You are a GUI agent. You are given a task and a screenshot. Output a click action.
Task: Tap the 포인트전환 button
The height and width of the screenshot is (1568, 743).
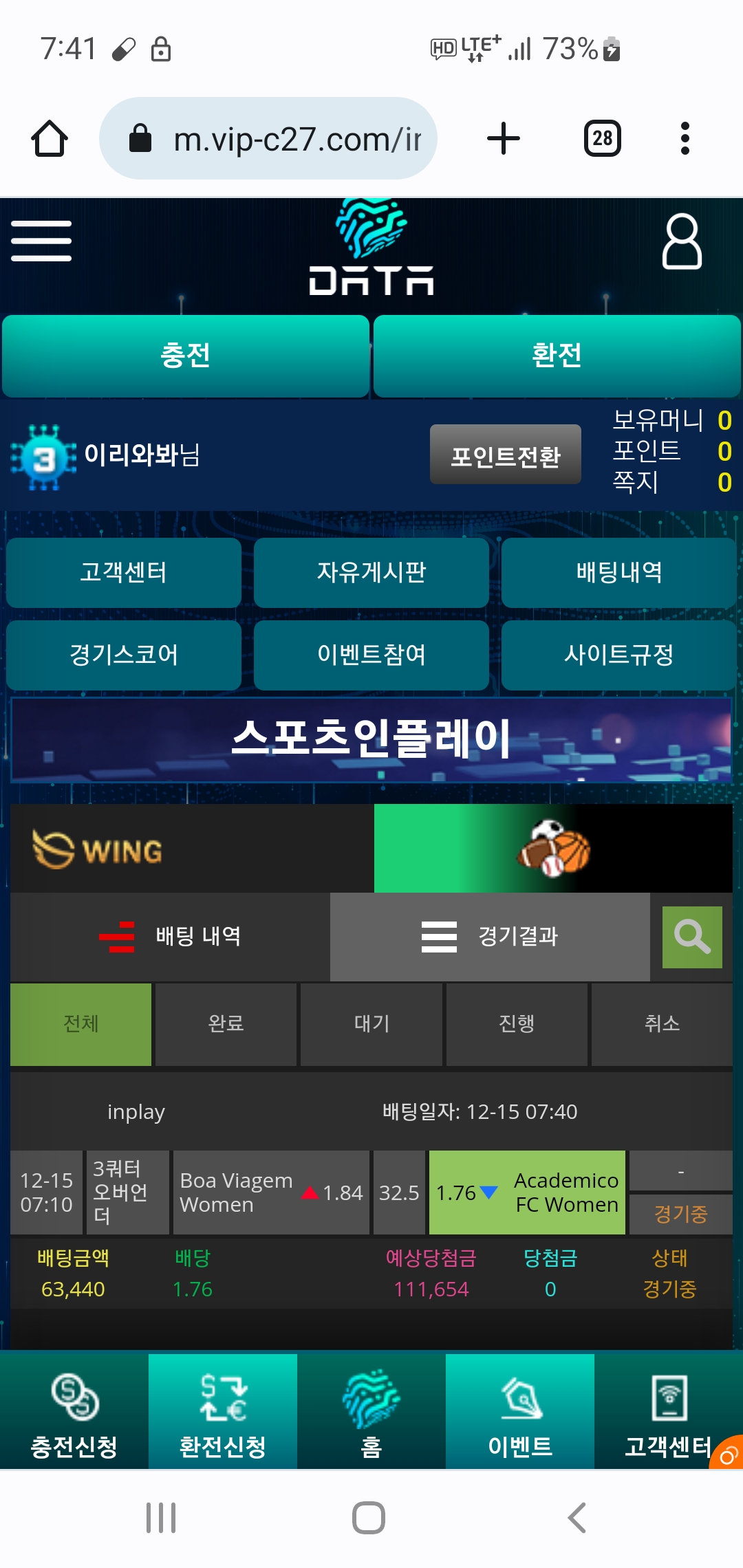click(x=505, y=455)
